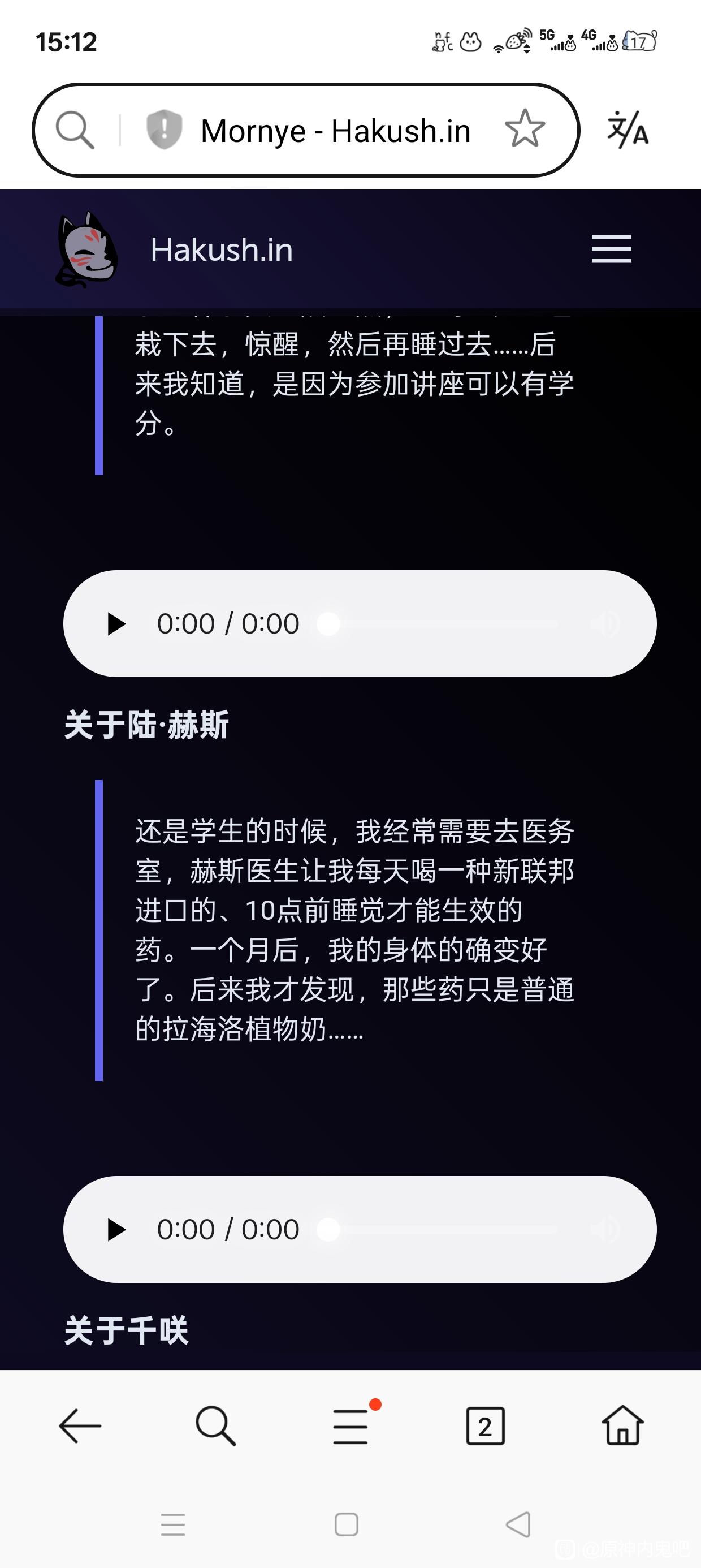Play the audio above 关于陆·赫斯

coord(116,624)
